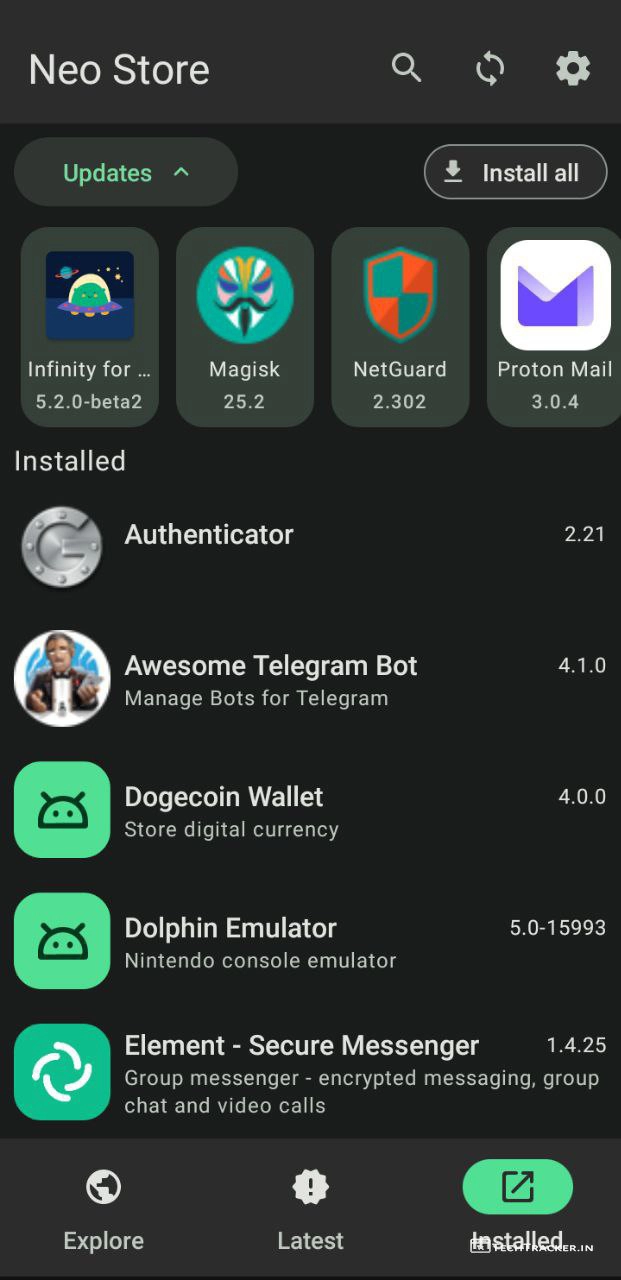Open the Proton Mail update card
The image size is (621, 1280).
pos(555,326)
